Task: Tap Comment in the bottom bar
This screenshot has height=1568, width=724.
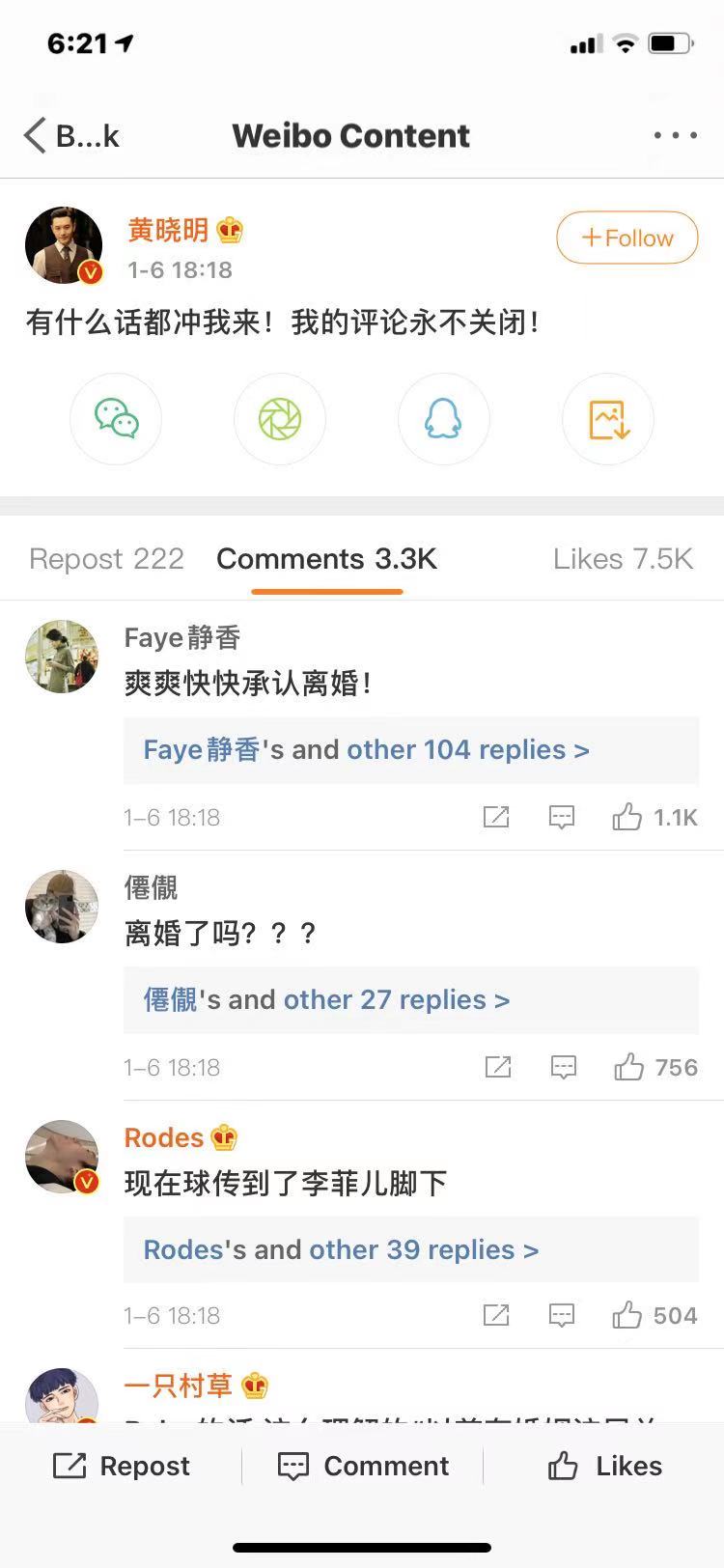Action: (363, 1466)
